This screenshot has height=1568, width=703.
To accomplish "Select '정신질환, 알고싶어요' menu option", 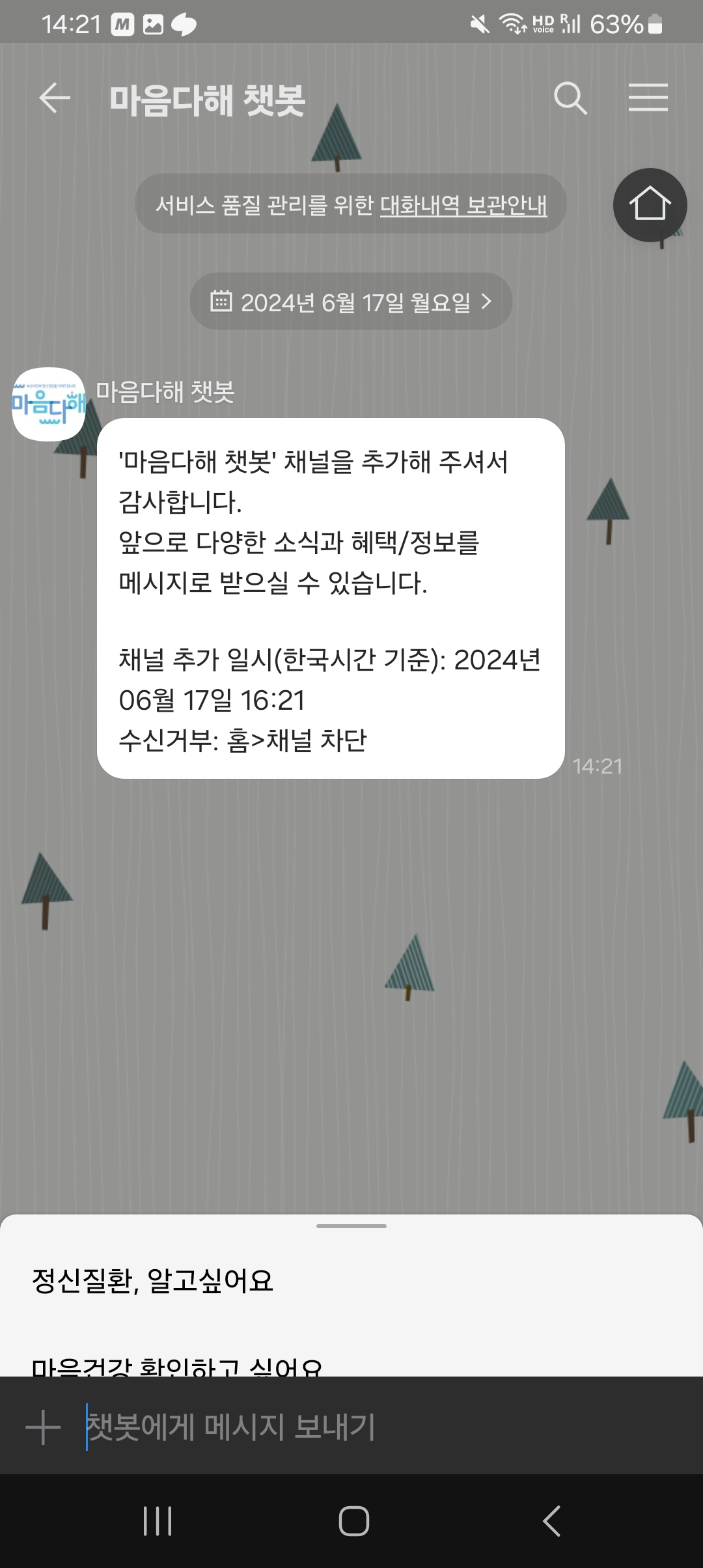I will point(152,1281).
